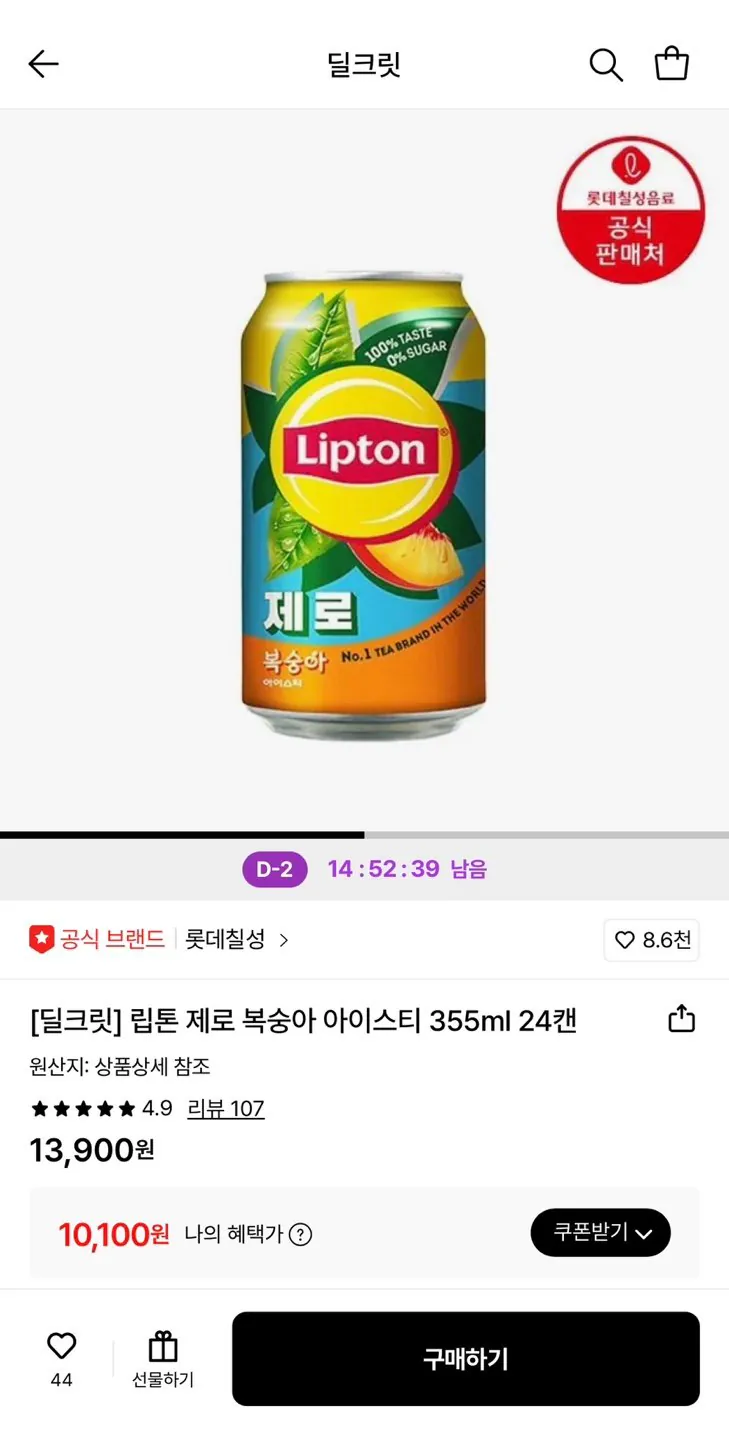Image resolution: width=729 pixels, height=1440 pixels.
Task: Open 롯데칠성 brand page via its chevron
Action: click(282, 940)
